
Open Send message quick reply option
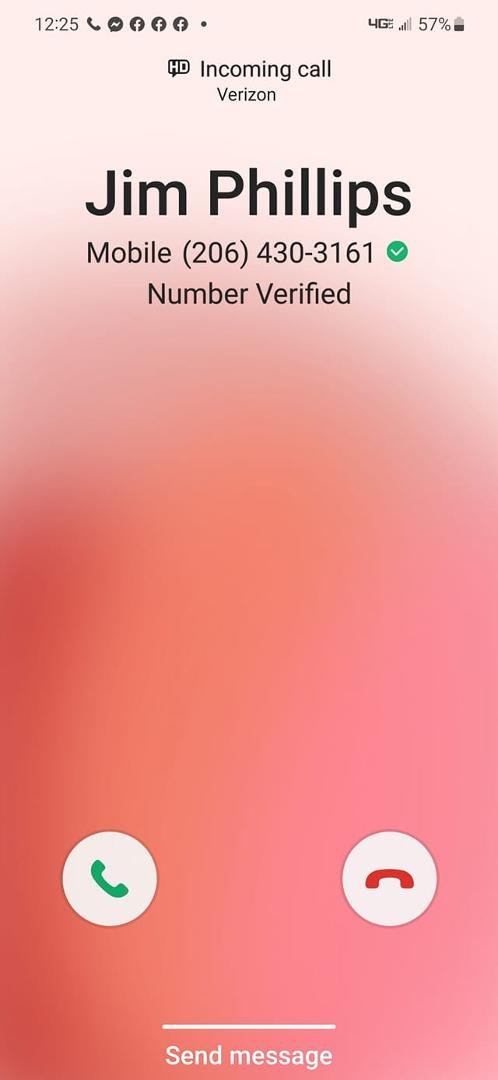(x=249, y=1055)
